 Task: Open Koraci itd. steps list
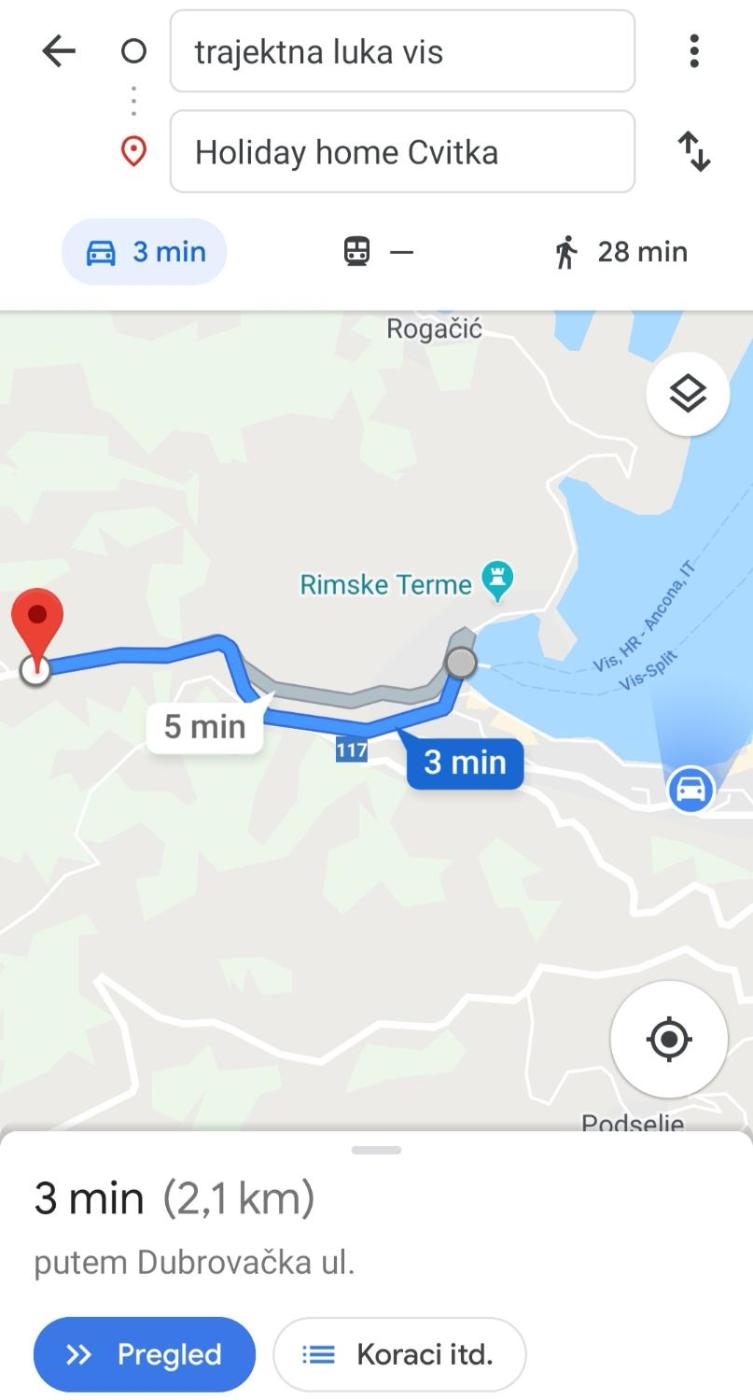399,1355
